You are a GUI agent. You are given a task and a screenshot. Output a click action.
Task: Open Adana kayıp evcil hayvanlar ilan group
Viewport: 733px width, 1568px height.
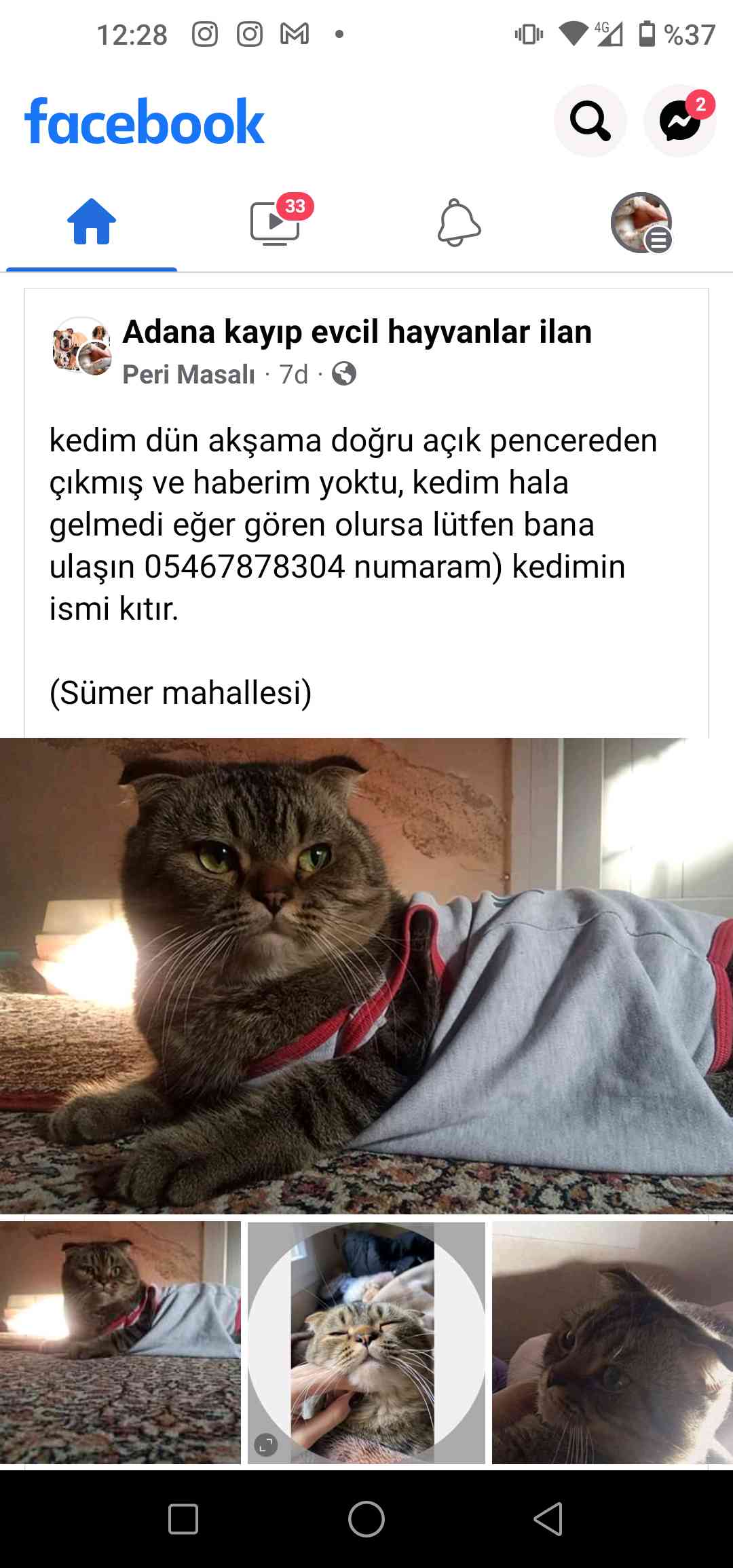[x=357, y=332]
